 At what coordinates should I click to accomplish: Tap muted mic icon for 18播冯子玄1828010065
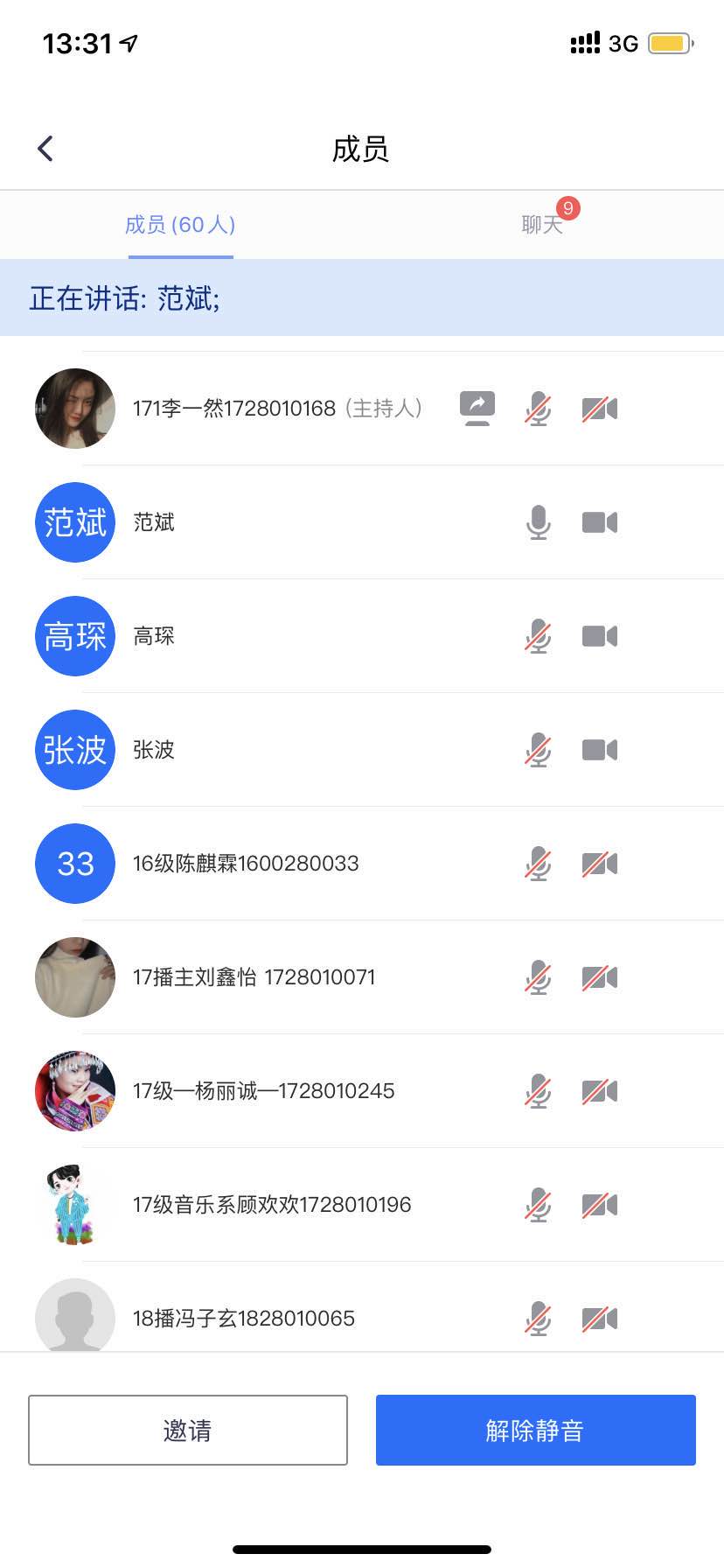click(x=539, y=1319)
